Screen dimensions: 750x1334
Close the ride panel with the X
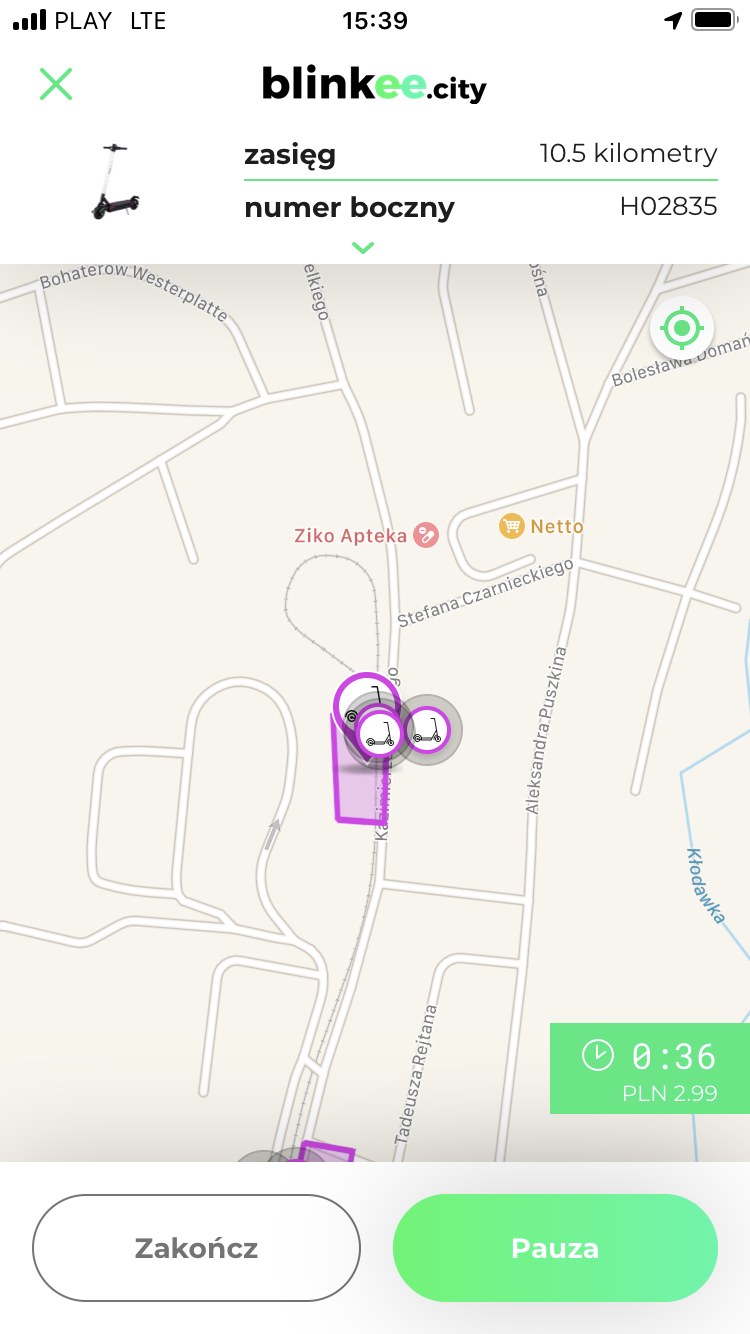(56, 84)
